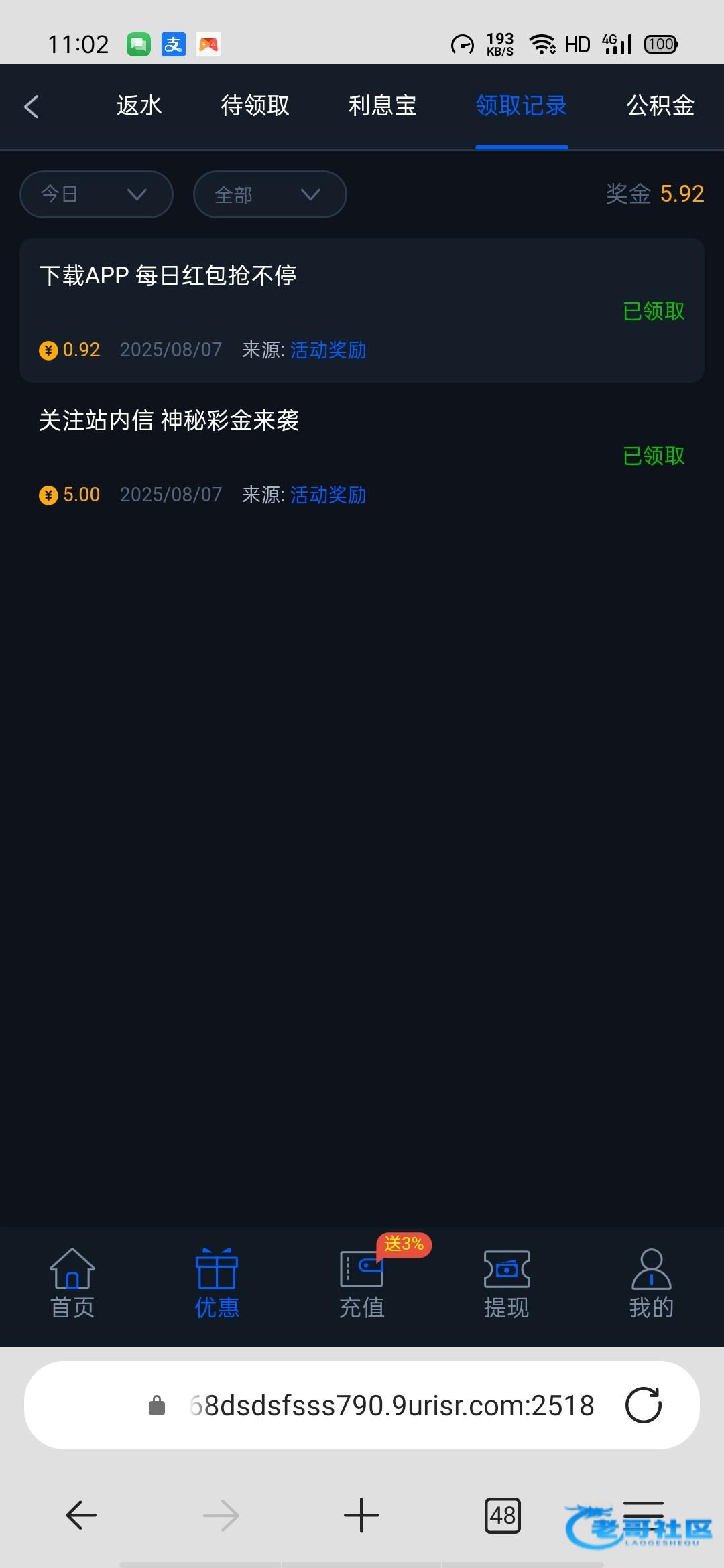Go back using the top-left arrow

[31, 107]
